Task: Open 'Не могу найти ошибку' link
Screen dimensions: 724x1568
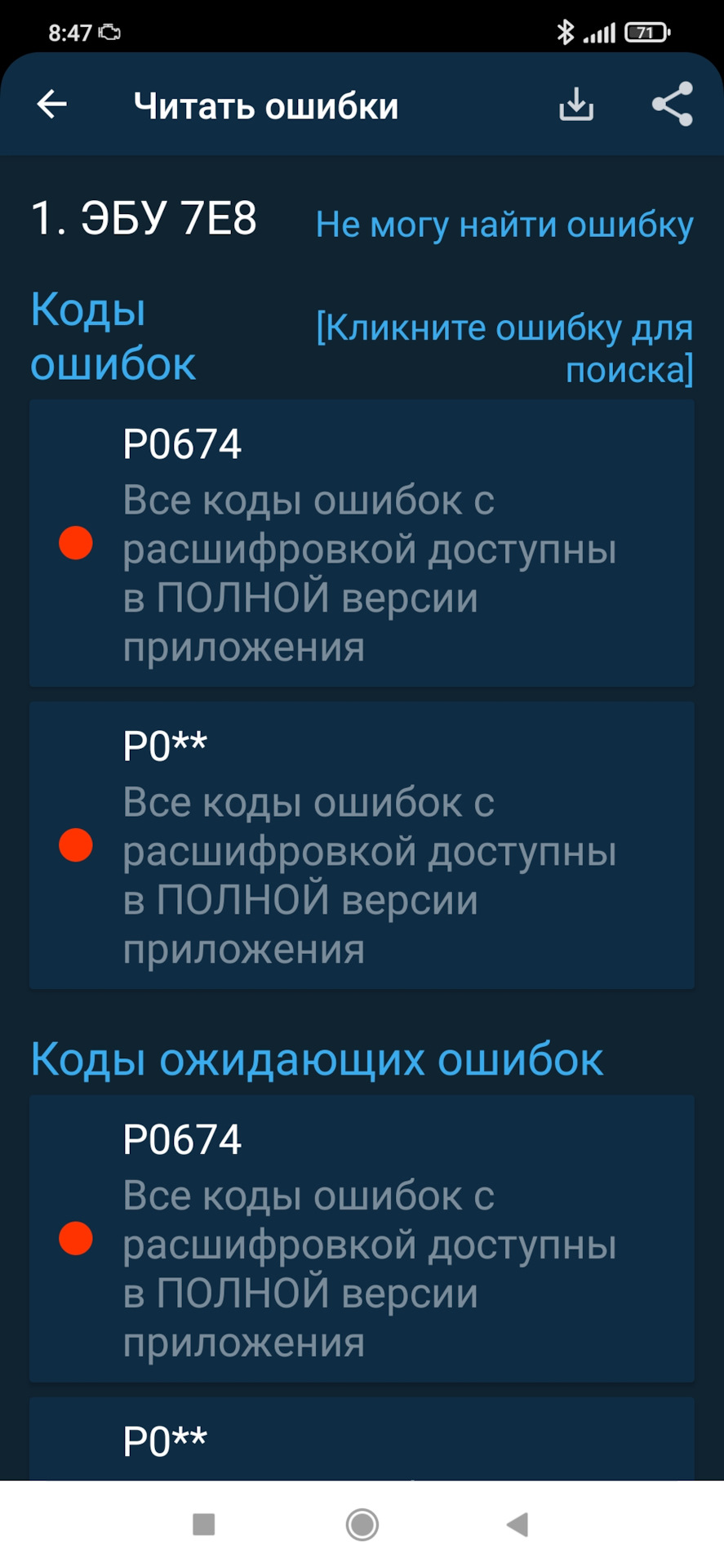Action: tap(504, 225)
